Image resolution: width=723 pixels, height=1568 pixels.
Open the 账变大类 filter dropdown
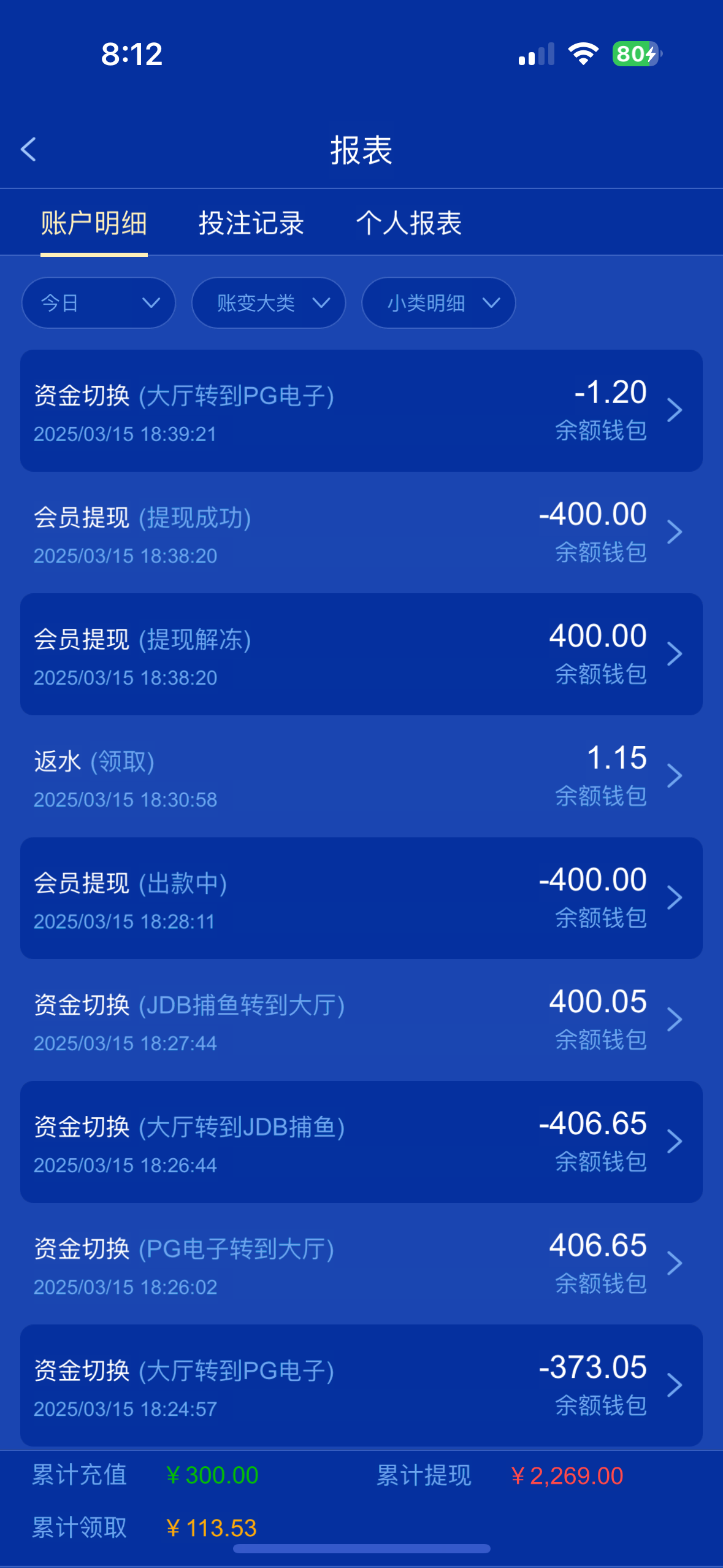269,303
